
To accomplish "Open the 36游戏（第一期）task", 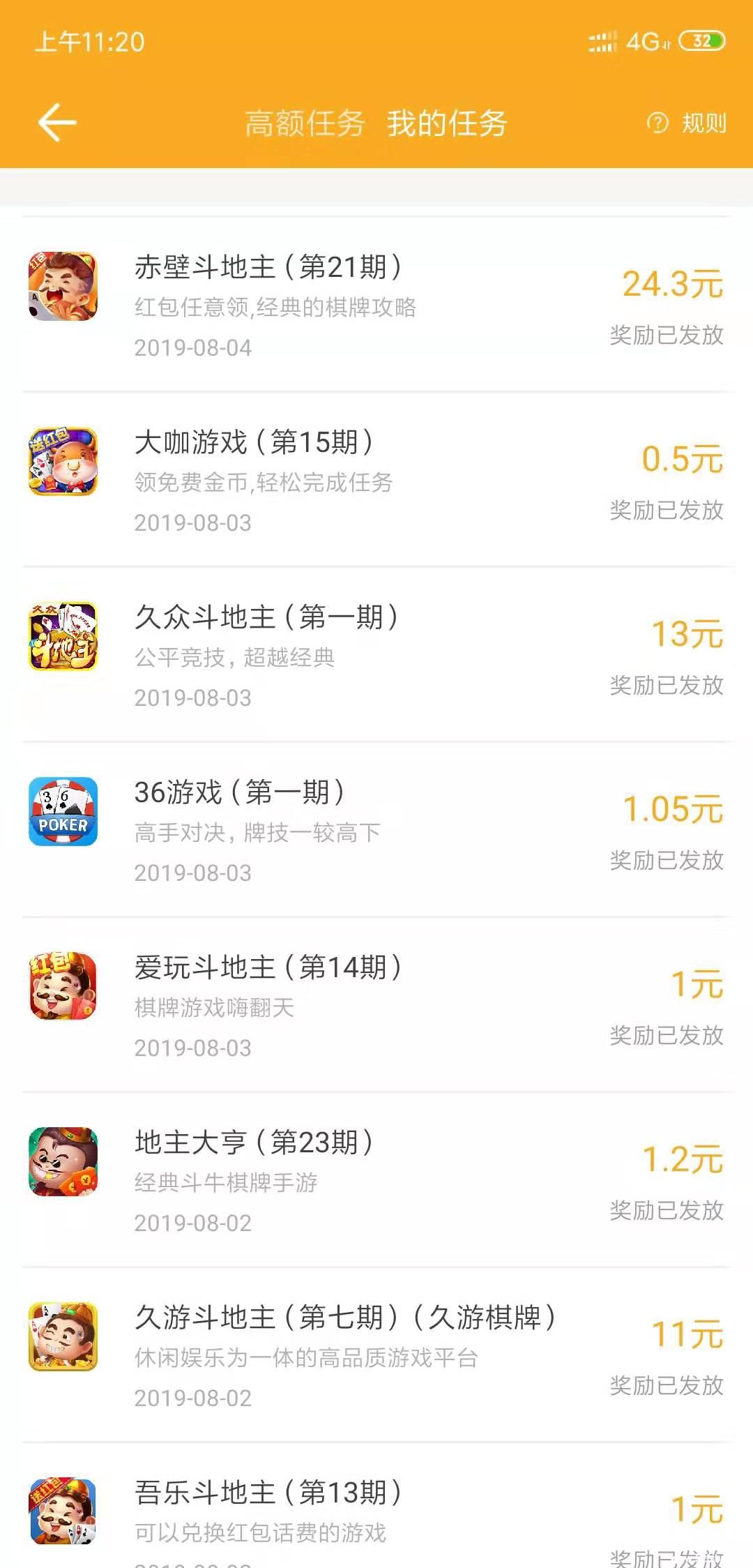I will point(376,831).
